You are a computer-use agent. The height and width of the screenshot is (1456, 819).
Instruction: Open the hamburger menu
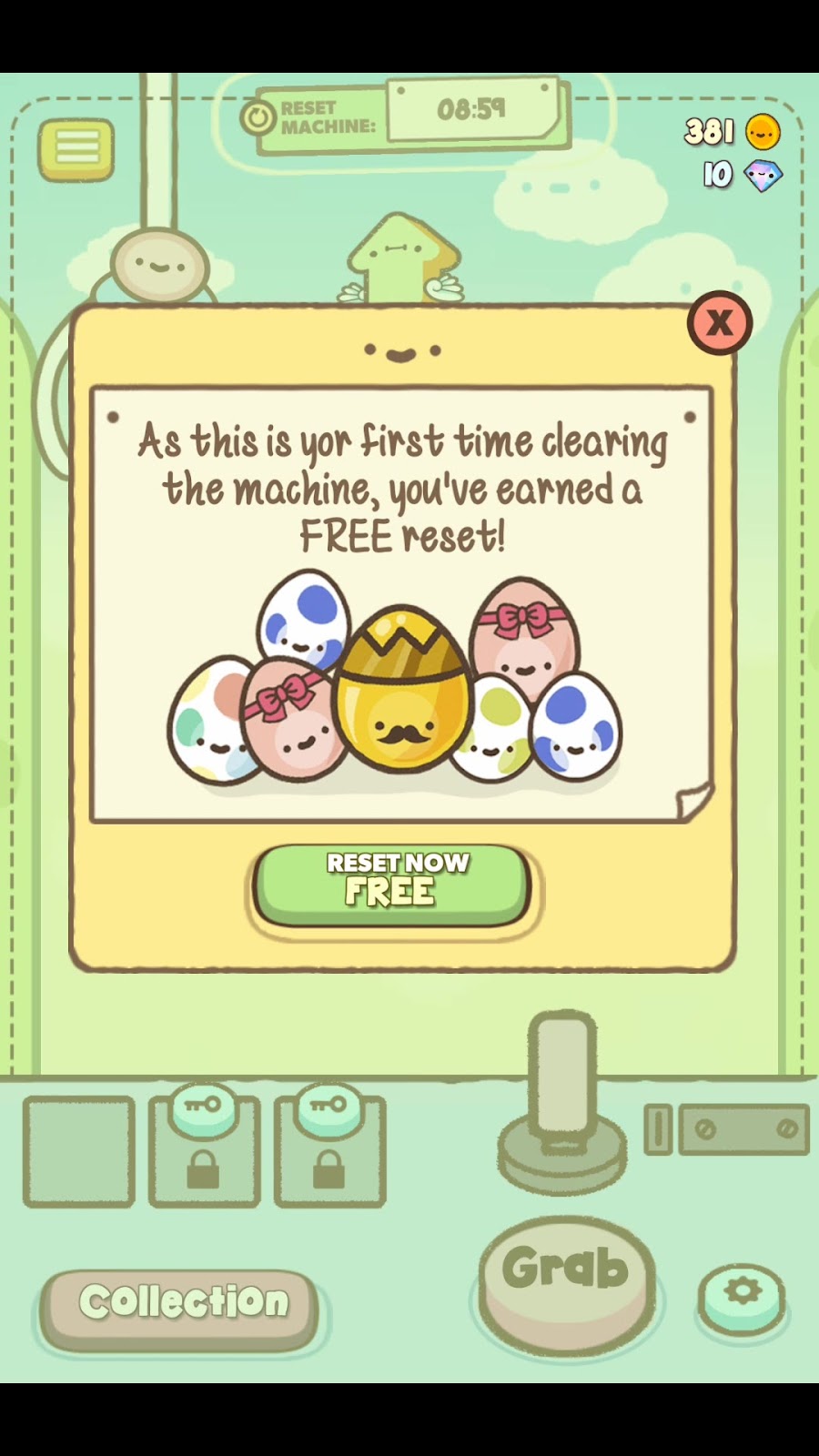point(76,147)
